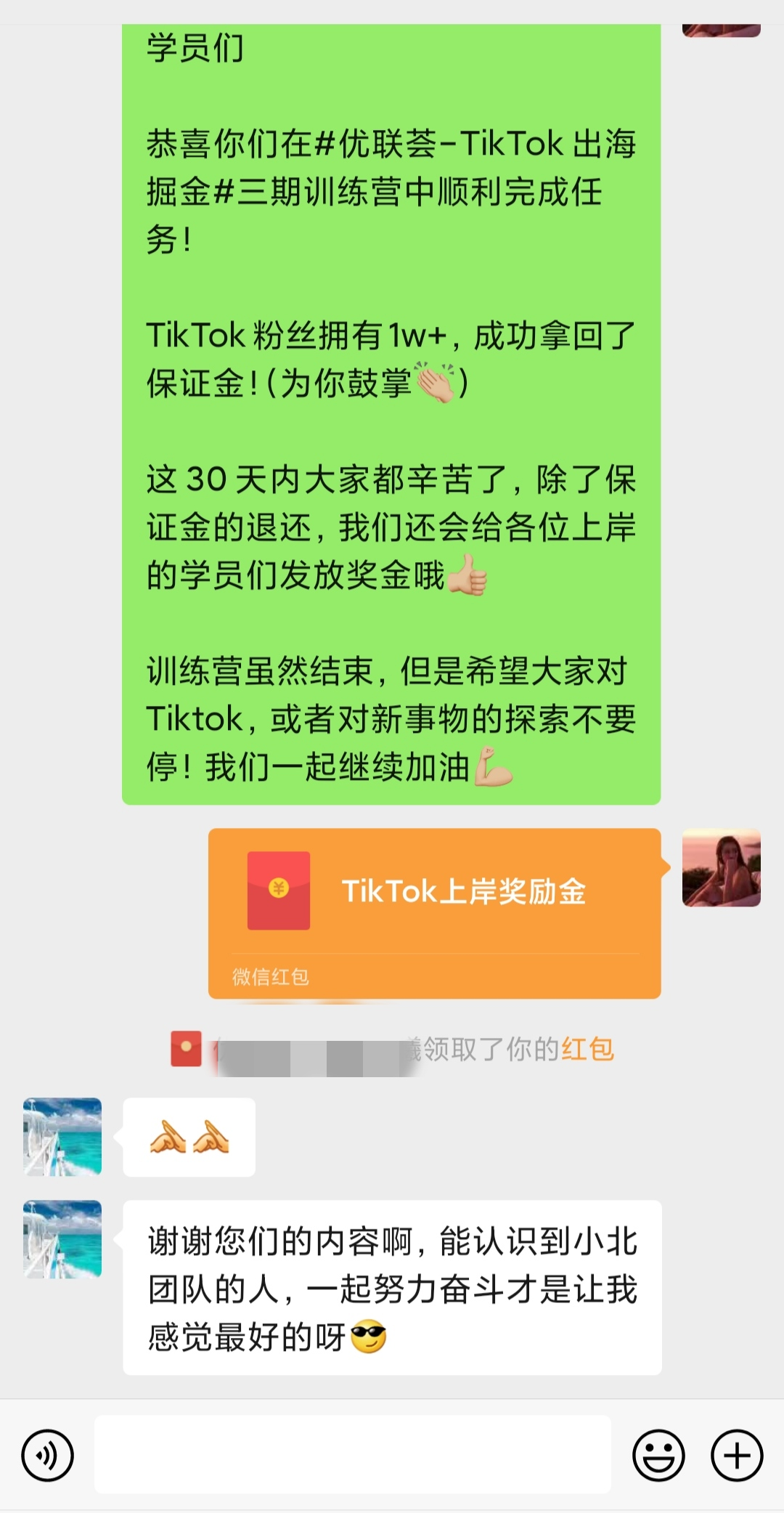
Task: Open the emoji sticker panel
Action: point(658,1456)
